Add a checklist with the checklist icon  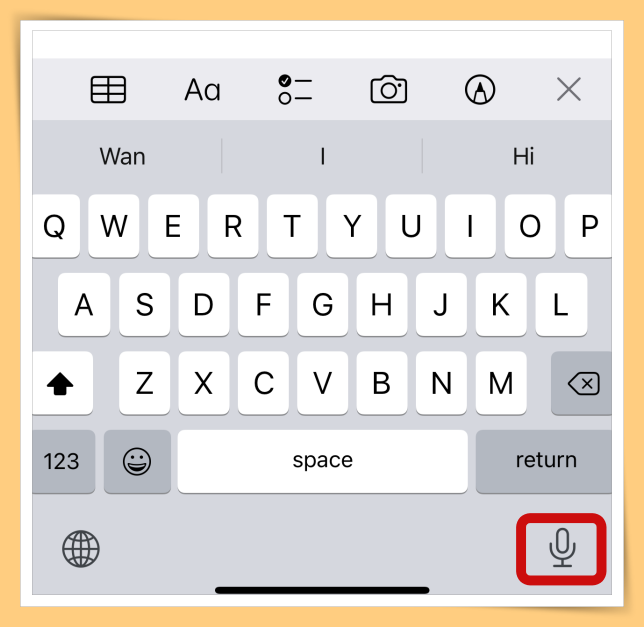coord(295,90)
